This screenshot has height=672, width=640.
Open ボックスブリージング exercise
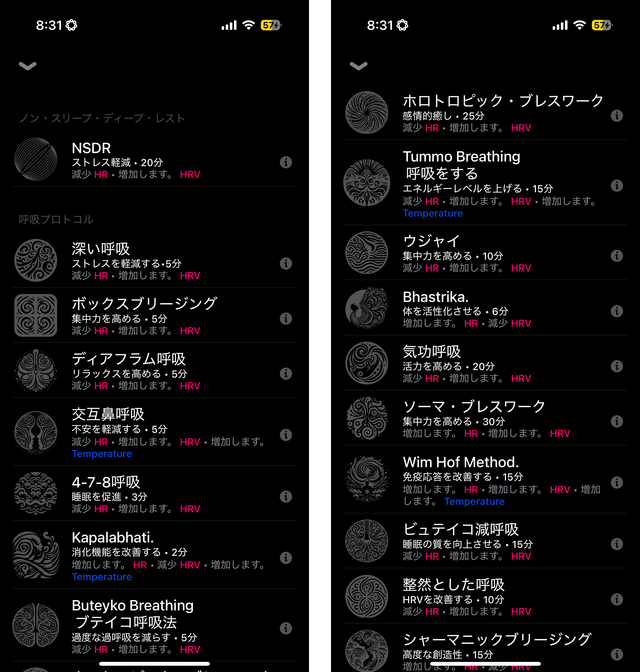[x=150, y=316]
